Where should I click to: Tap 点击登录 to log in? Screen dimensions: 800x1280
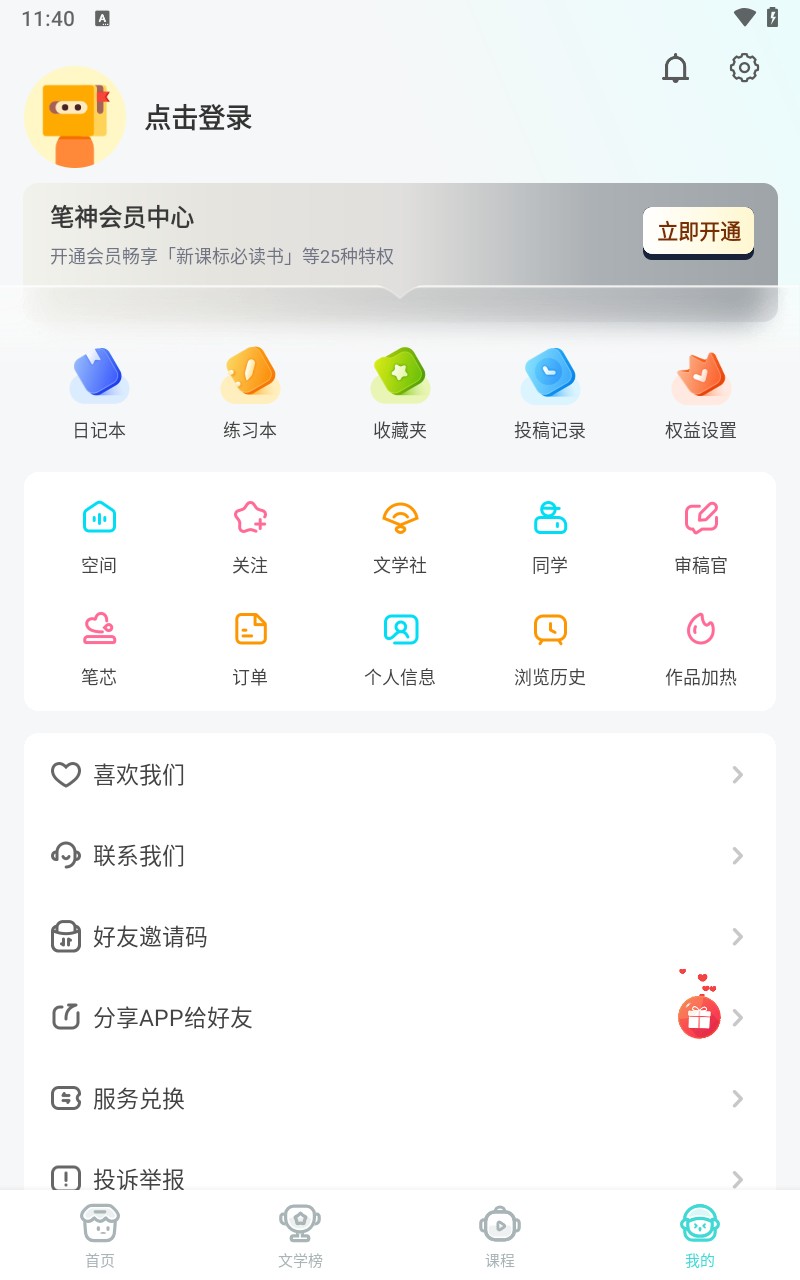tap(197, 118)
